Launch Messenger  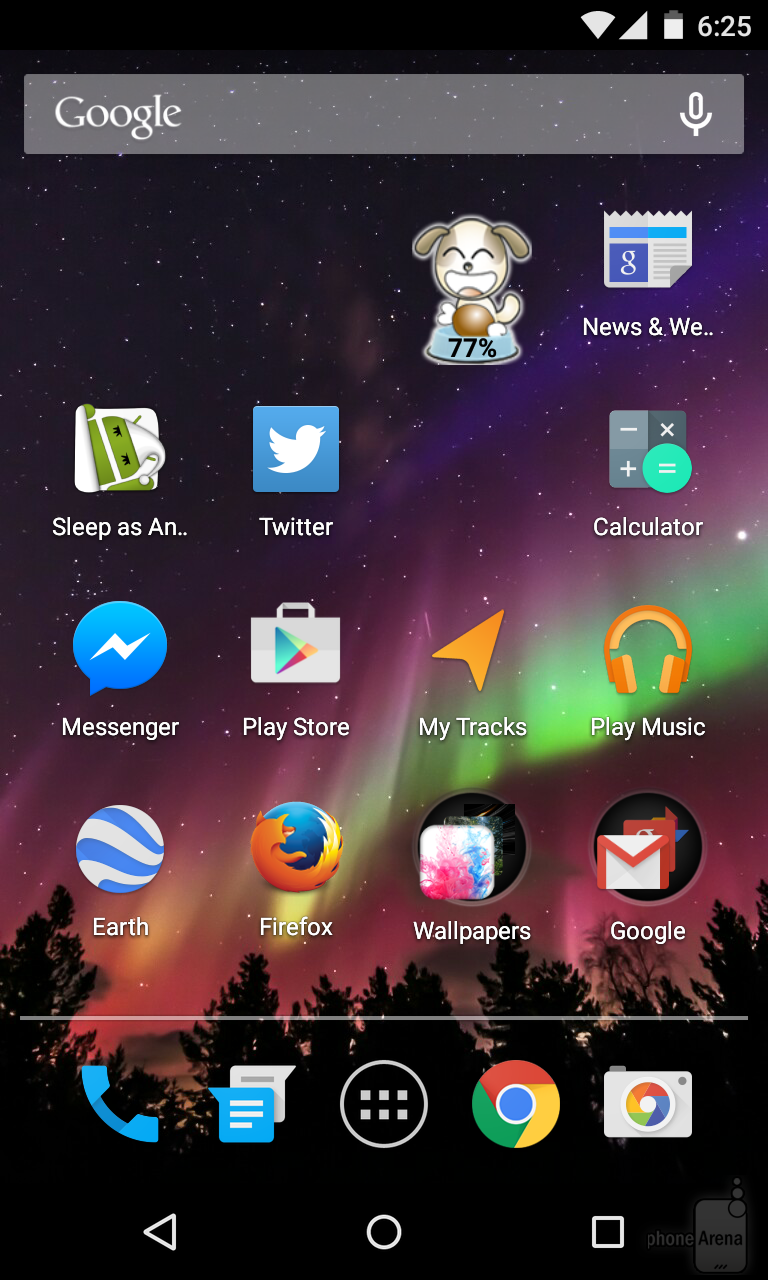(120, 648)
